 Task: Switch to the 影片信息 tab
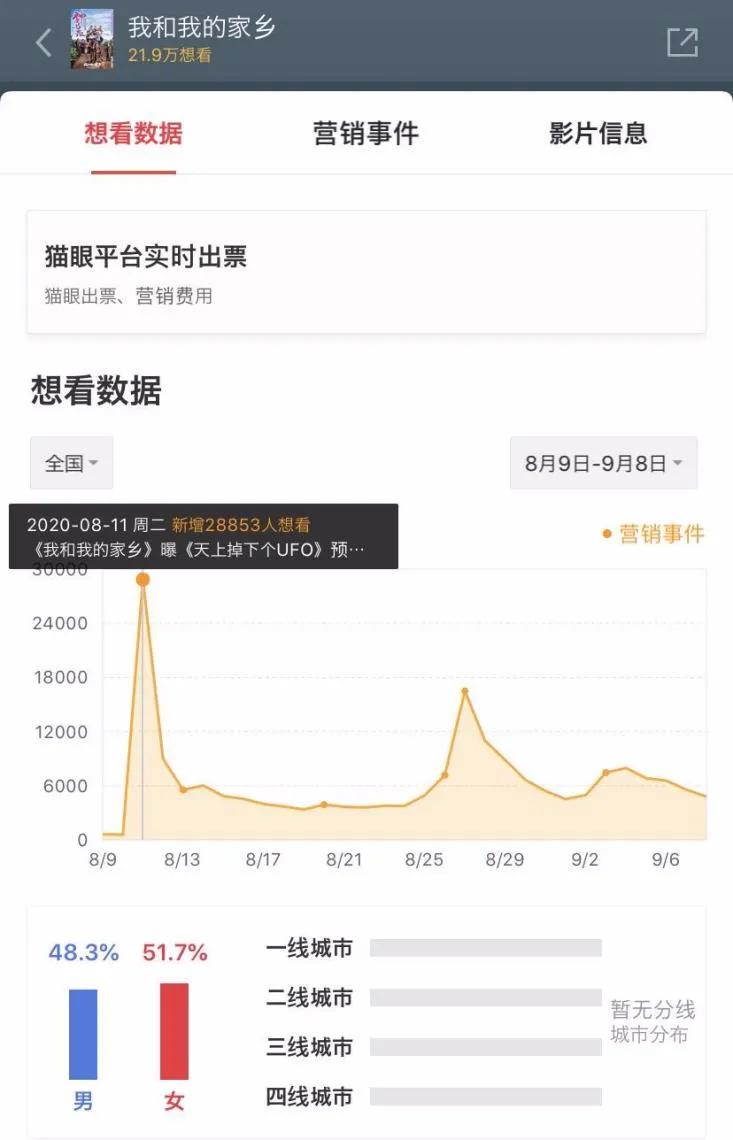598,134
